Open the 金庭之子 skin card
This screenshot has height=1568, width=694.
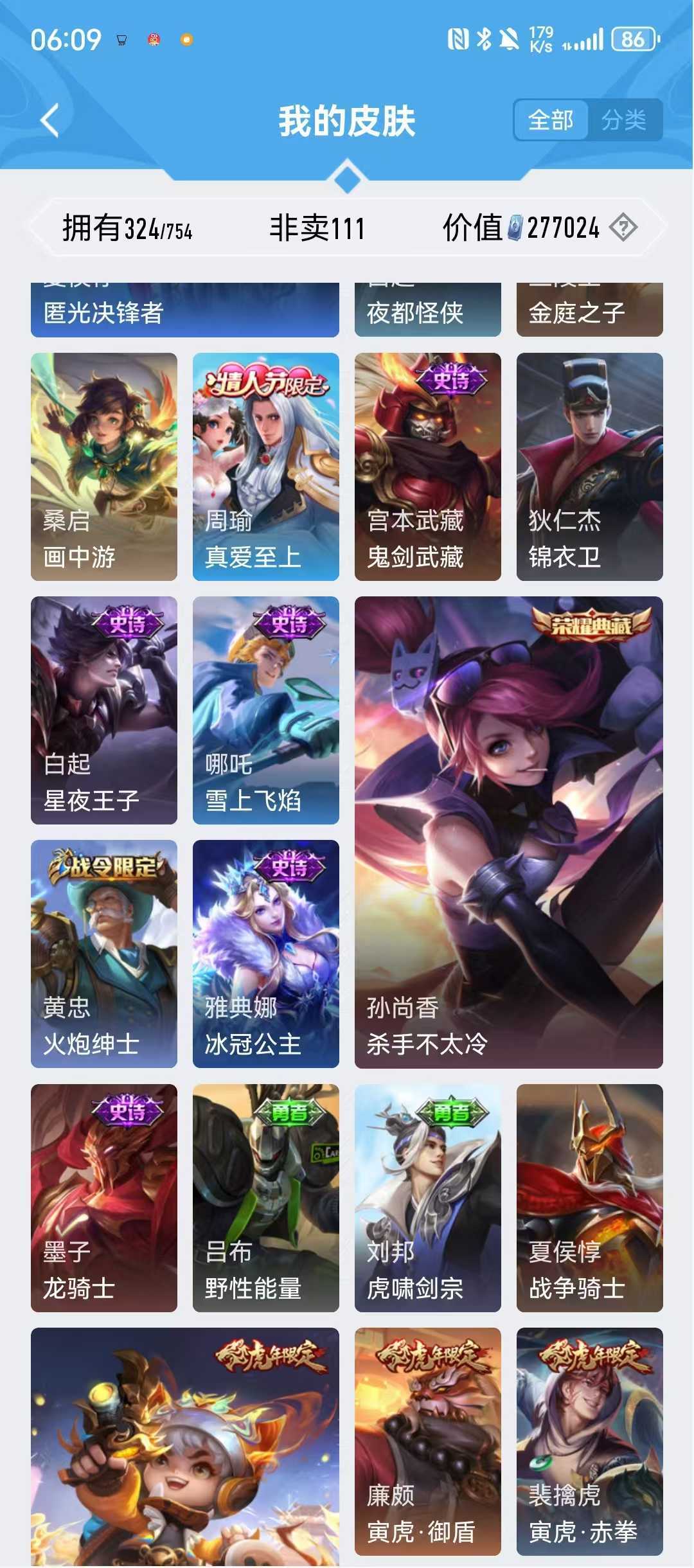589,310
